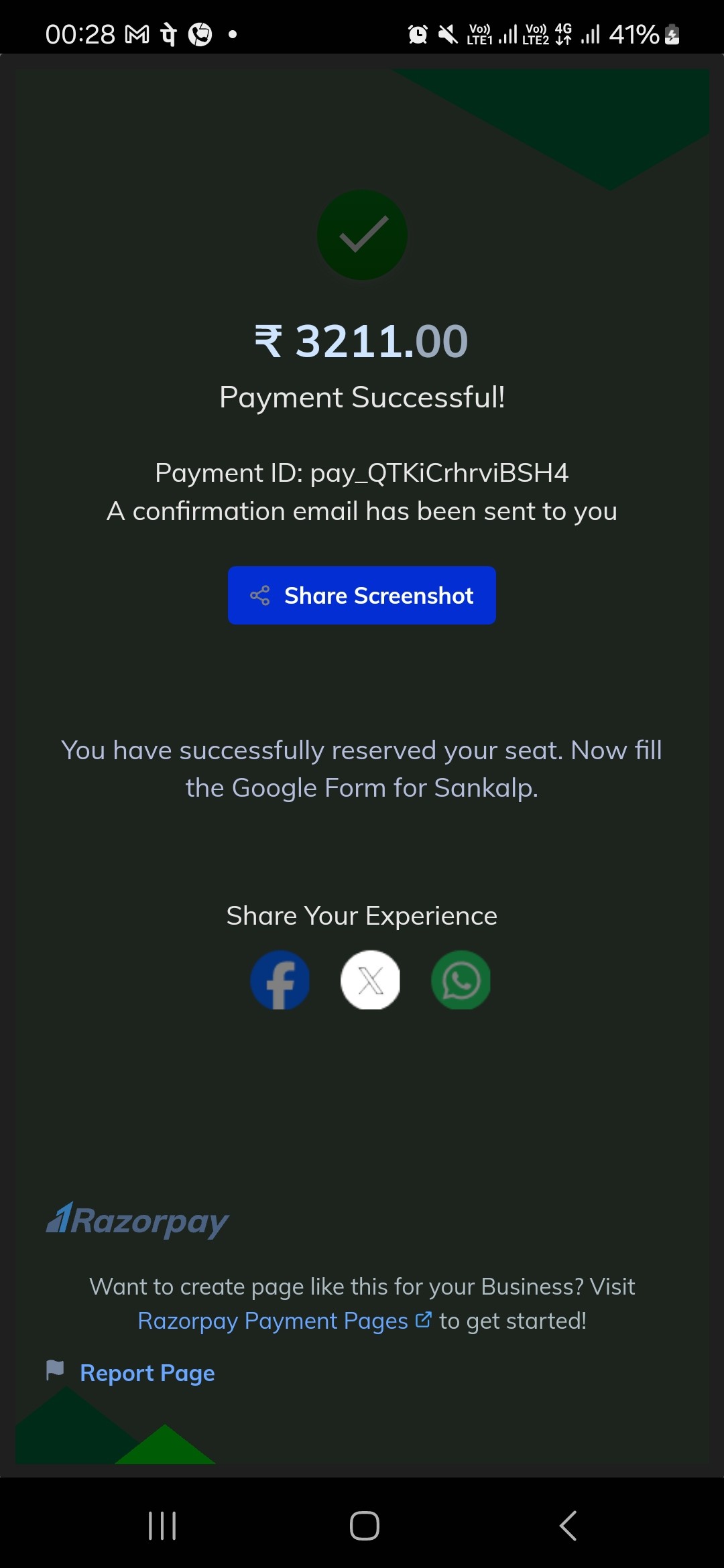724x1568 pixels.
Task: Tap the Share Screenshot button
Action: coord(362,595)
